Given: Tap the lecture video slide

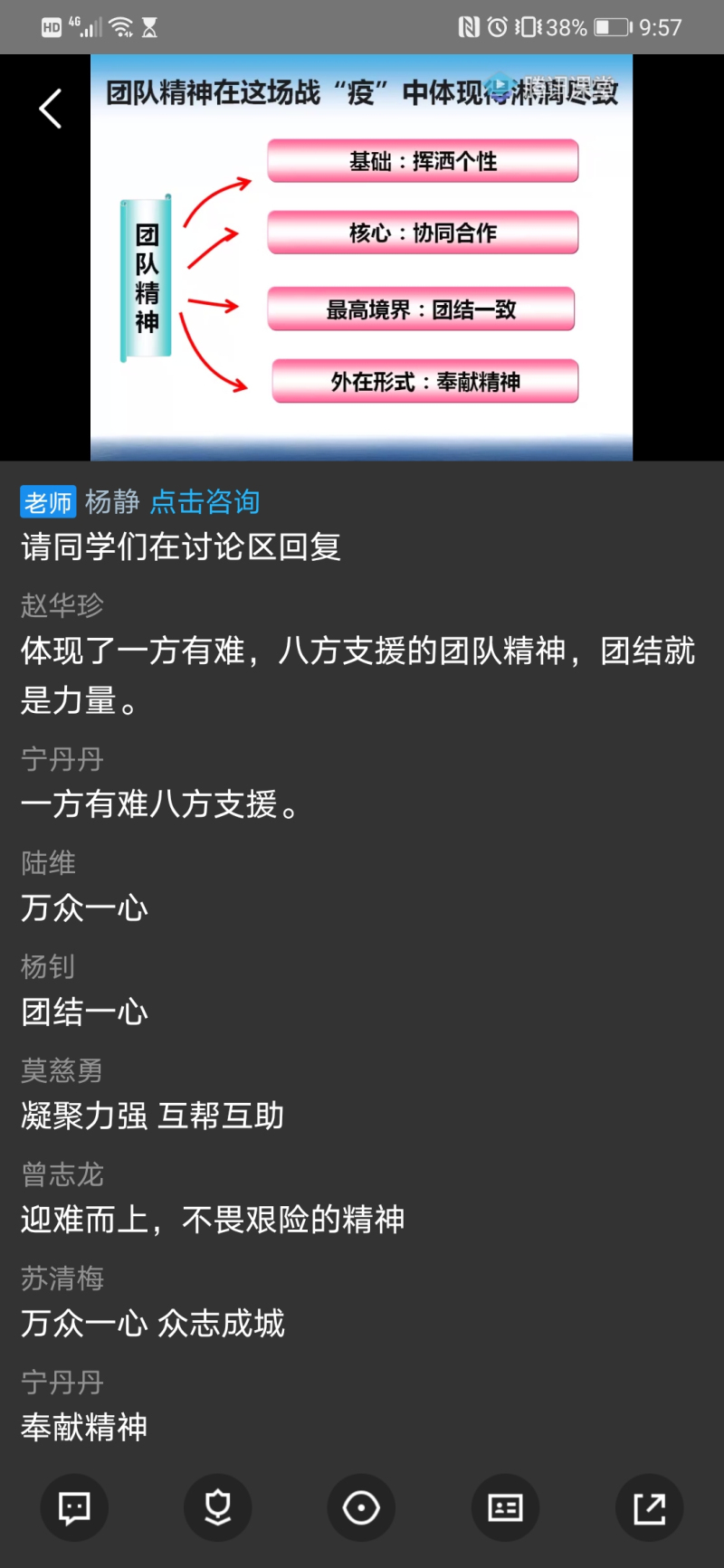Looking at the screenshot, I should click(x=361, y=258).
